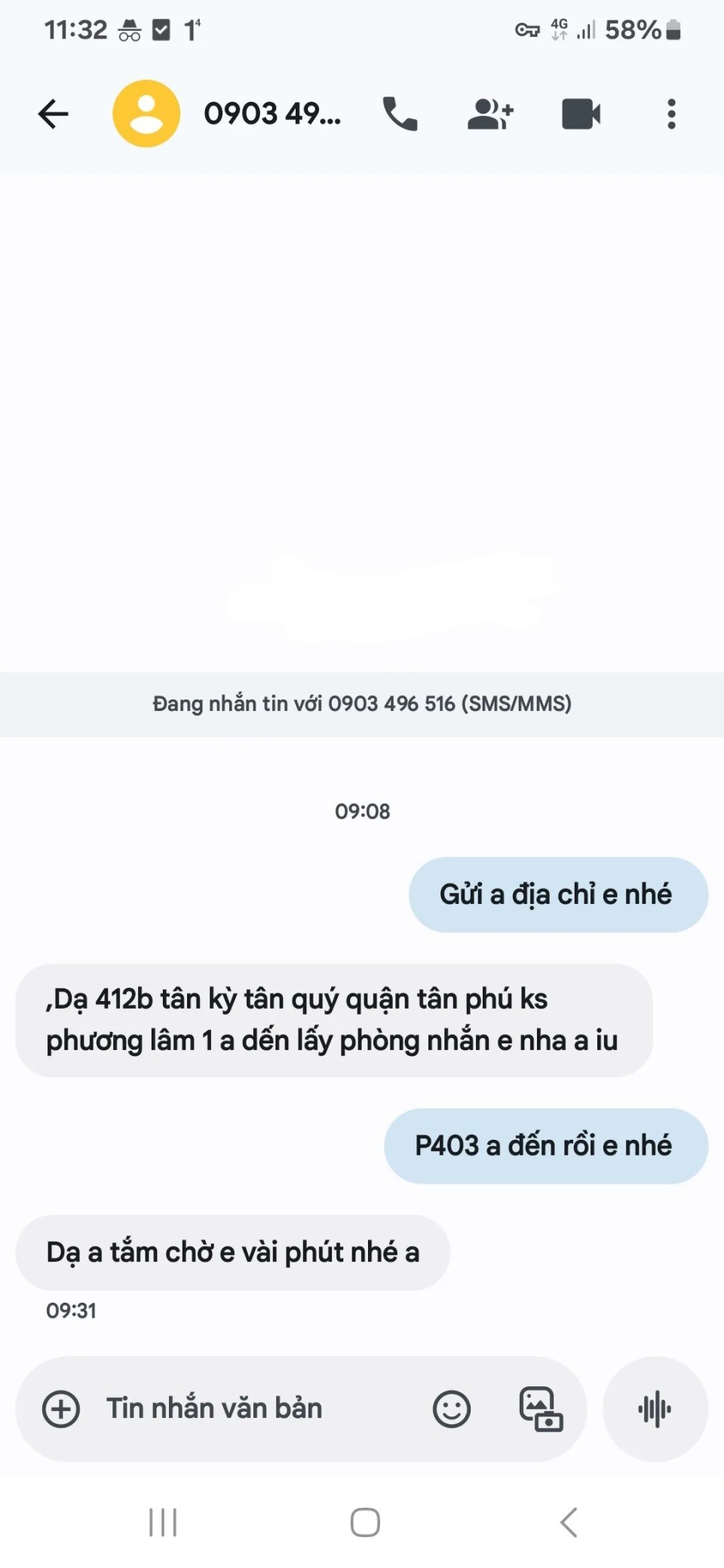724x1568 pixels.
Task: Focus the 'Tin nhắn văn bản' text field
Action: tap(256, 1409)
